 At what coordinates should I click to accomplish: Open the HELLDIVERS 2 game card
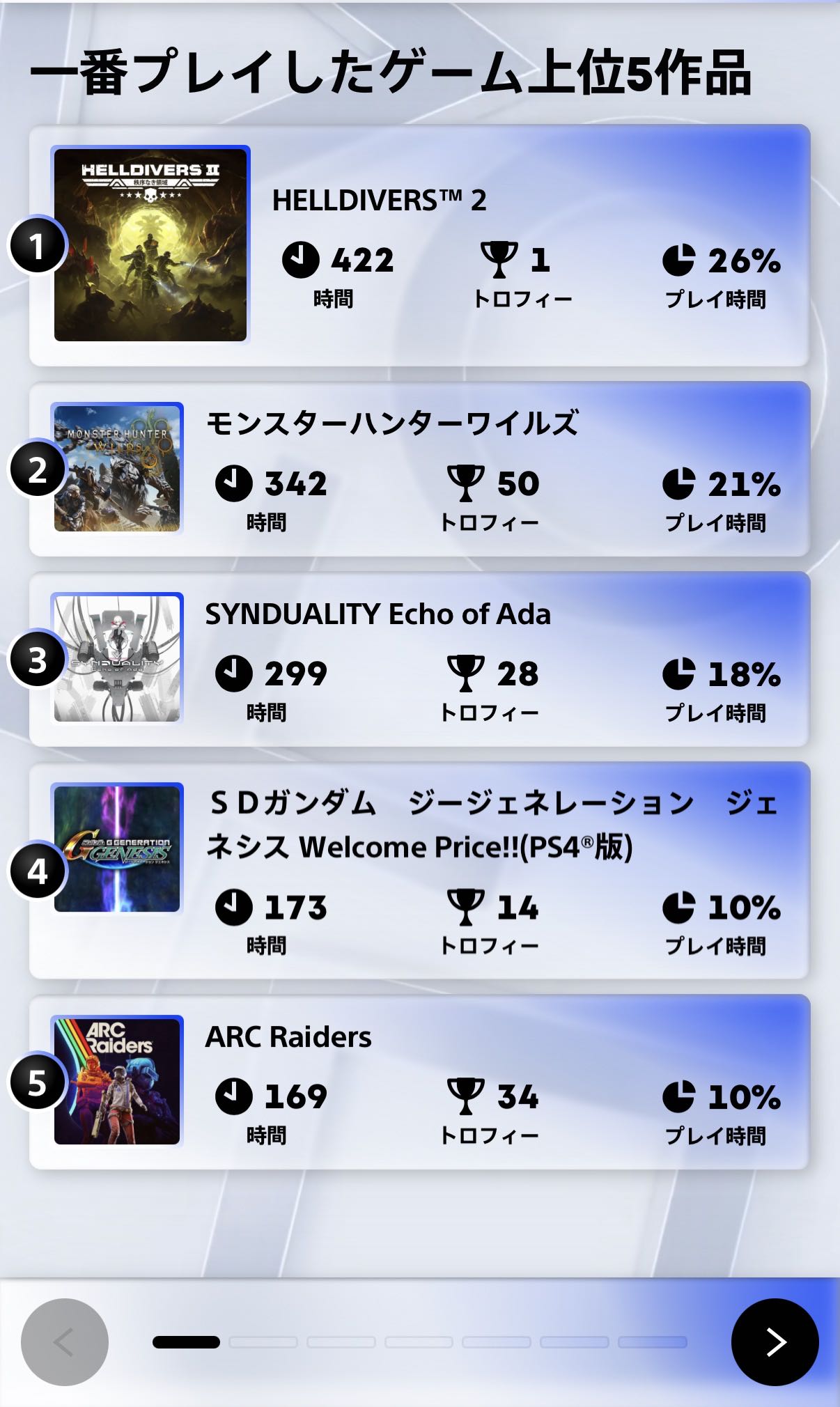click(x=419, y=245)
